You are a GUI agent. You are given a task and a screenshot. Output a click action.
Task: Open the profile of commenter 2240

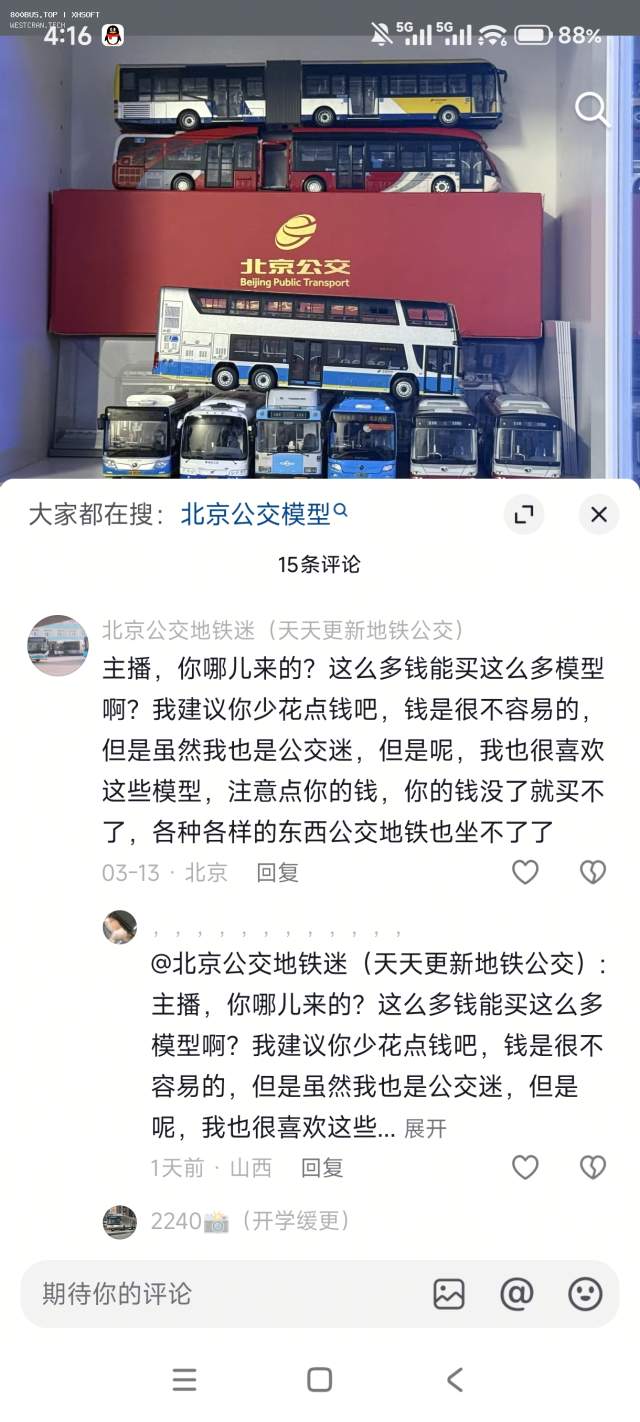[x=120, y=1221]
